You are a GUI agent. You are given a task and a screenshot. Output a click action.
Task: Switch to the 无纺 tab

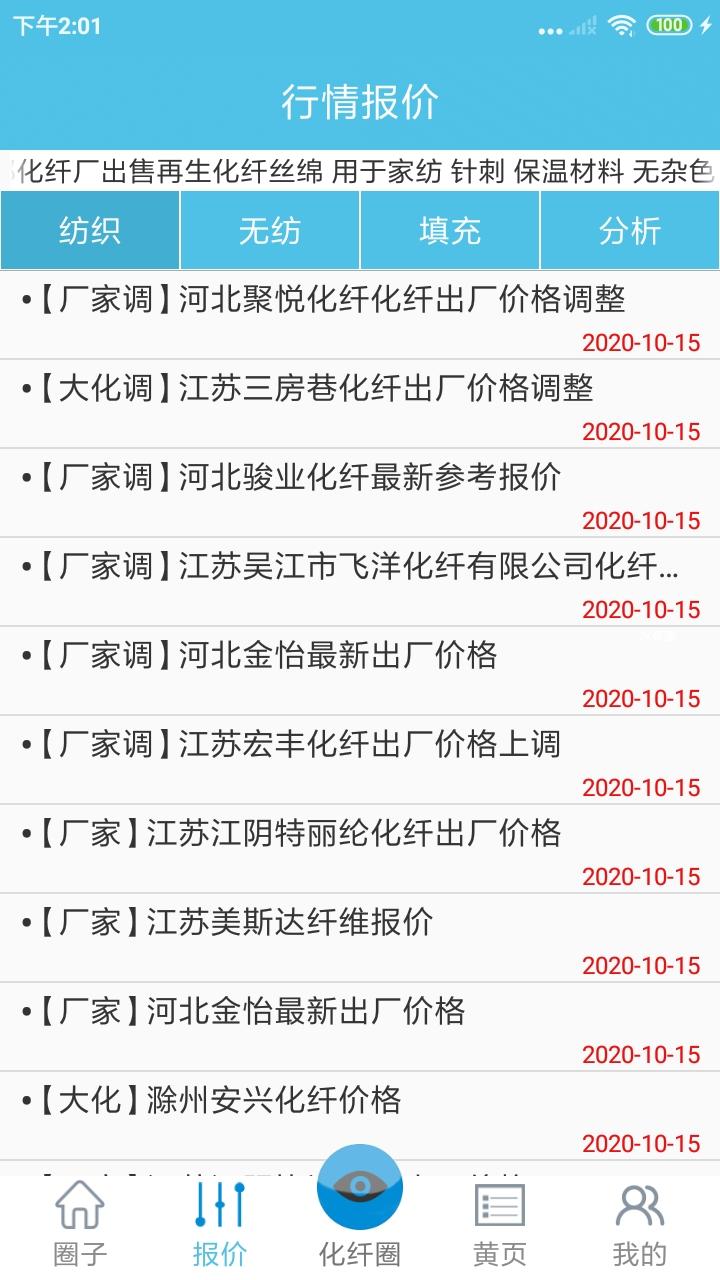(270, 231)
